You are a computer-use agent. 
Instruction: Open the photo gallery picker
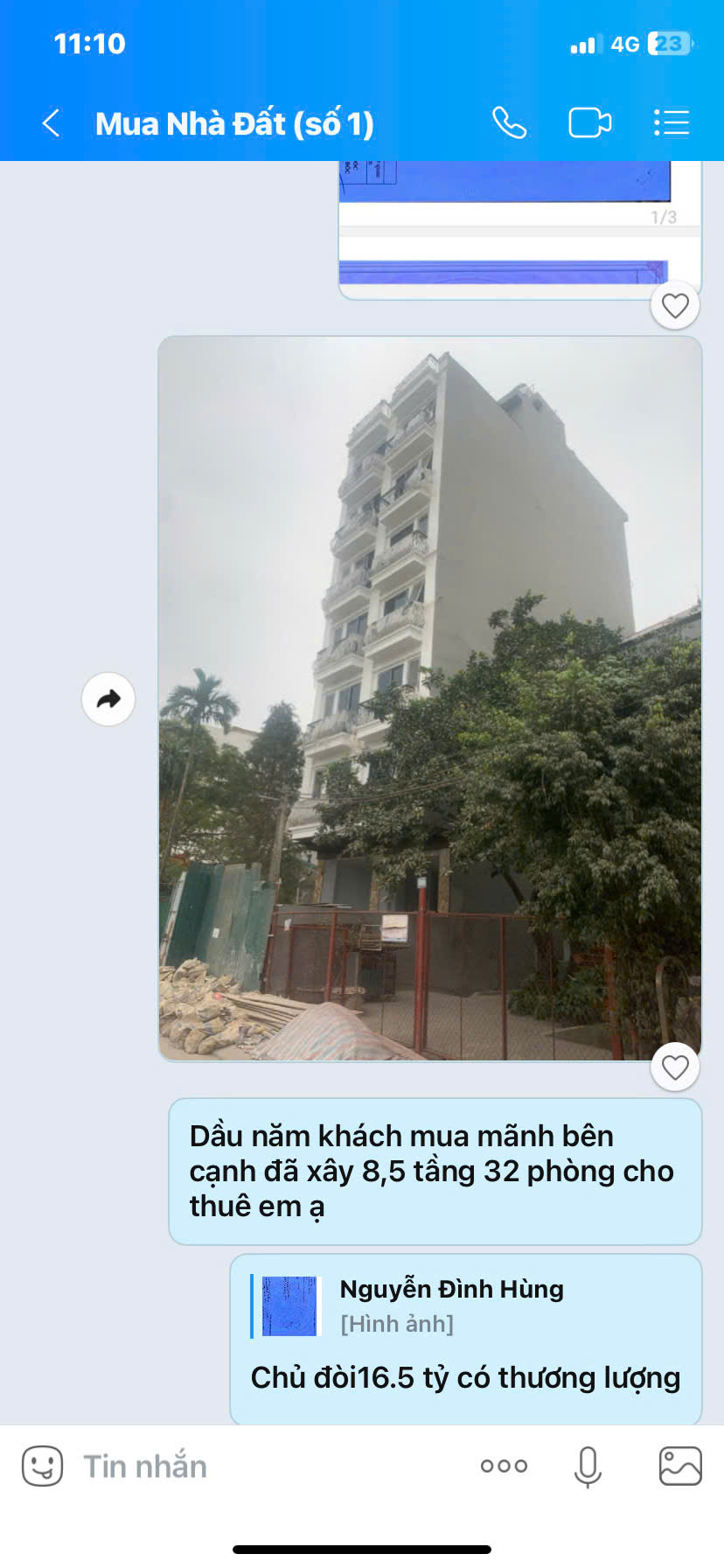coord(680,1466)
